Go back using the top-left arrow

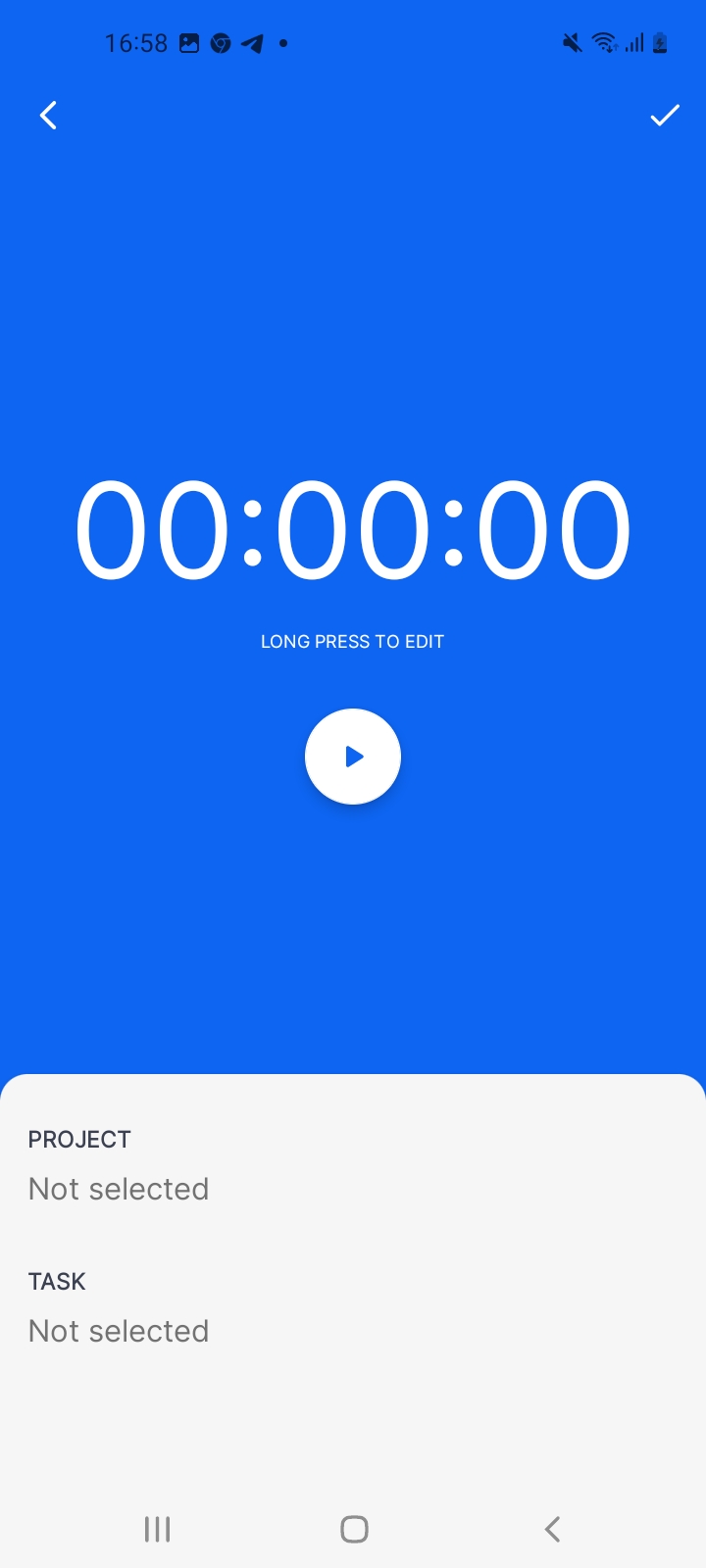[48, 116]
